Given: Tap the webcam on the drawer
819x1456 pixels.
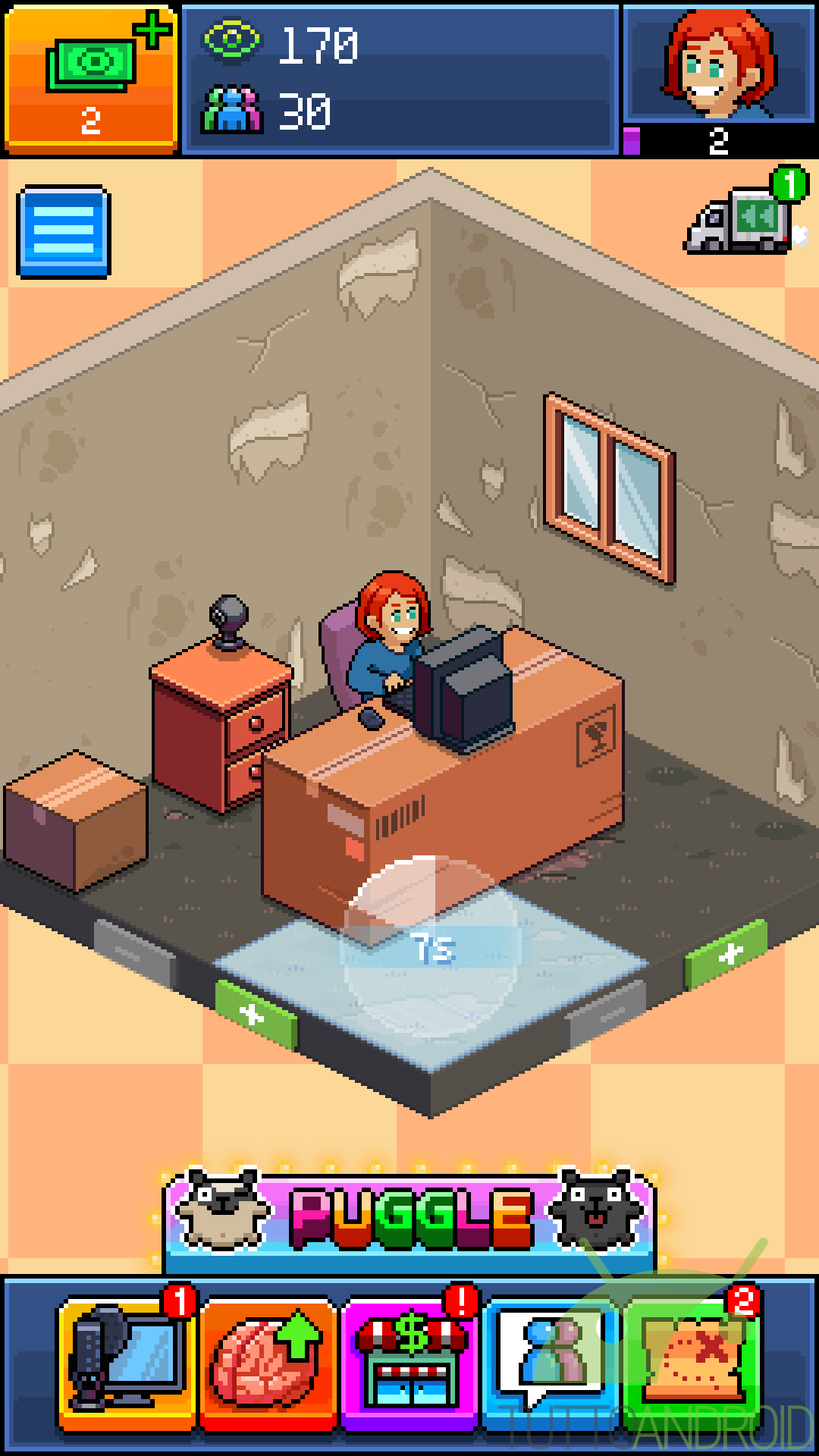Looking at the screenshot, I should tap(228, 622).
